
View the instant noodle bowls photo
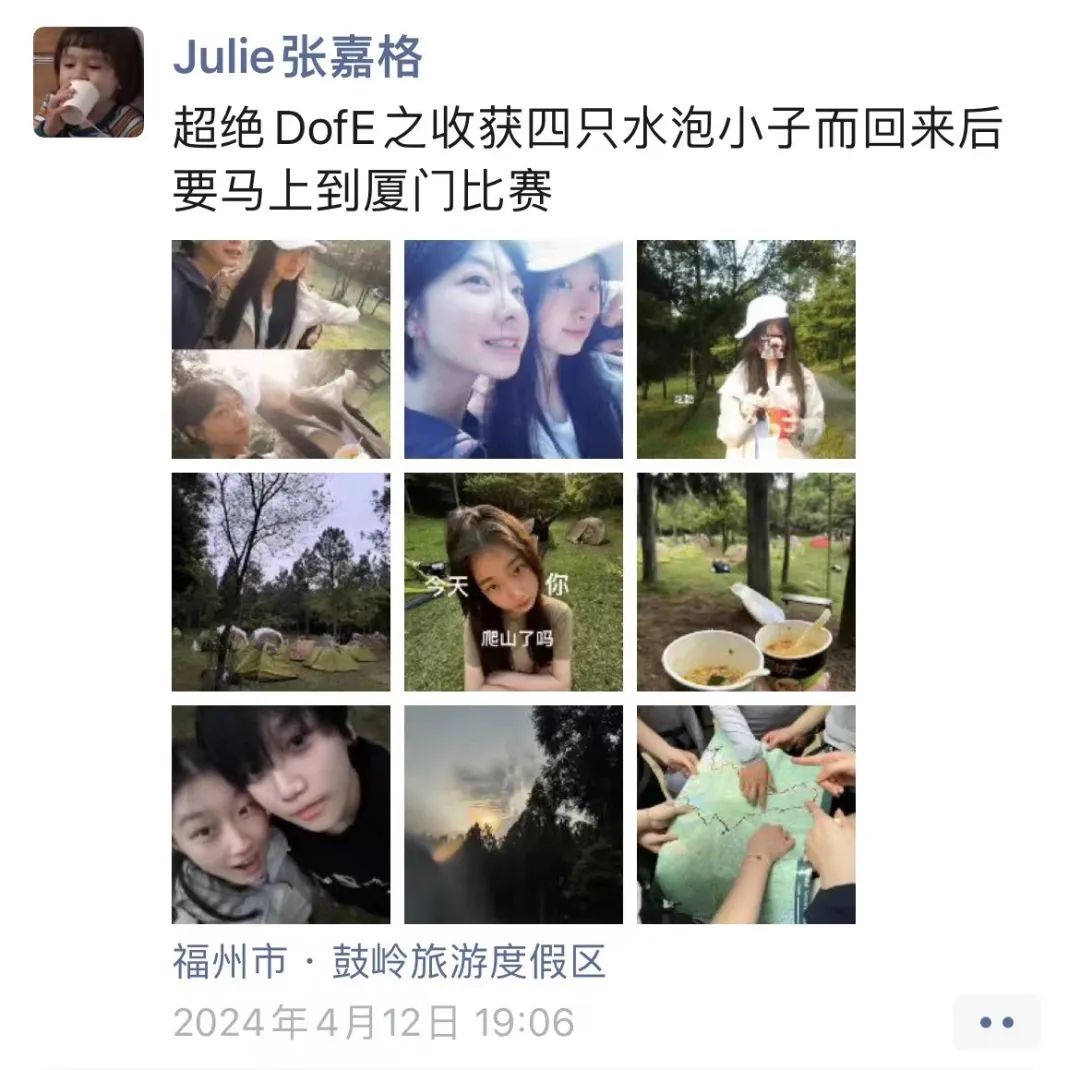click(746, 582)
